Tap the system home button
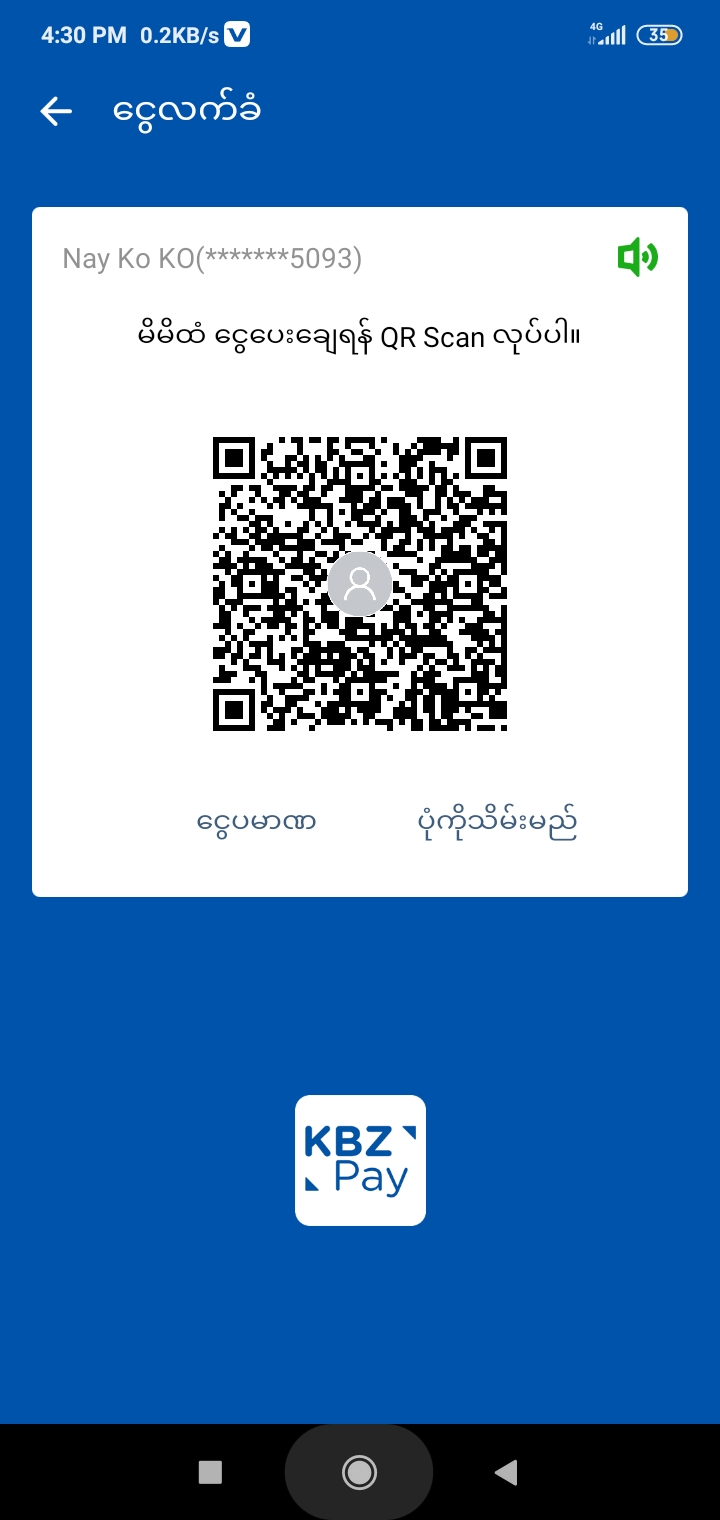This screenshot has width=720, height=1520. (x=359, y=1472)
